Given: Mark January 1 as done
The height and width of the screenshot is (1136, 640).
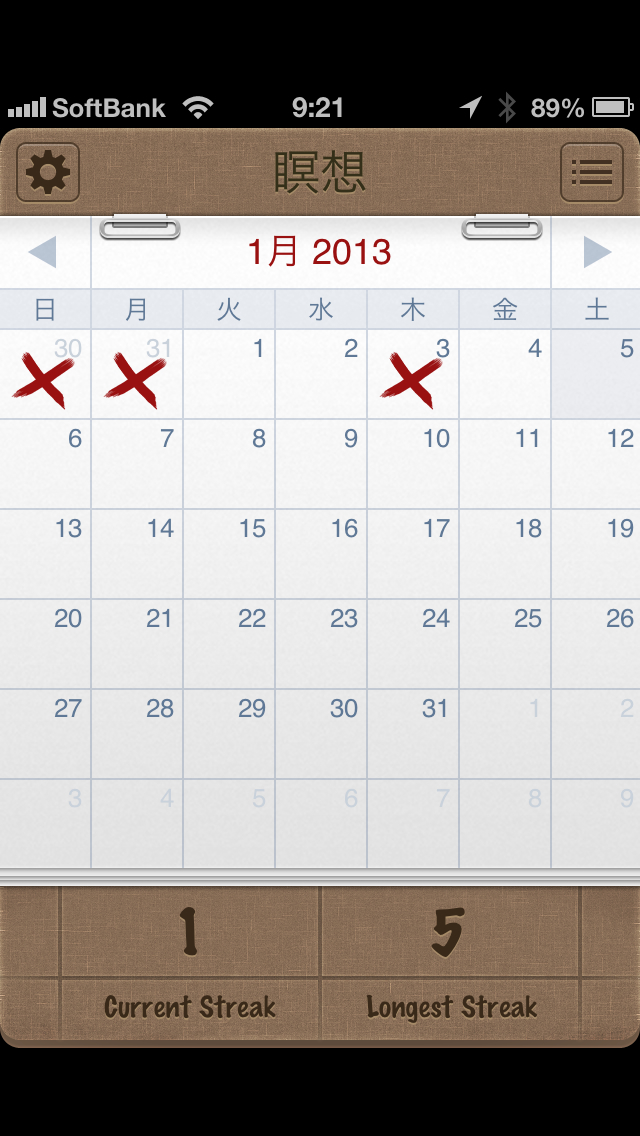Looking at the screenshot, I should click(x=229, y=375).
